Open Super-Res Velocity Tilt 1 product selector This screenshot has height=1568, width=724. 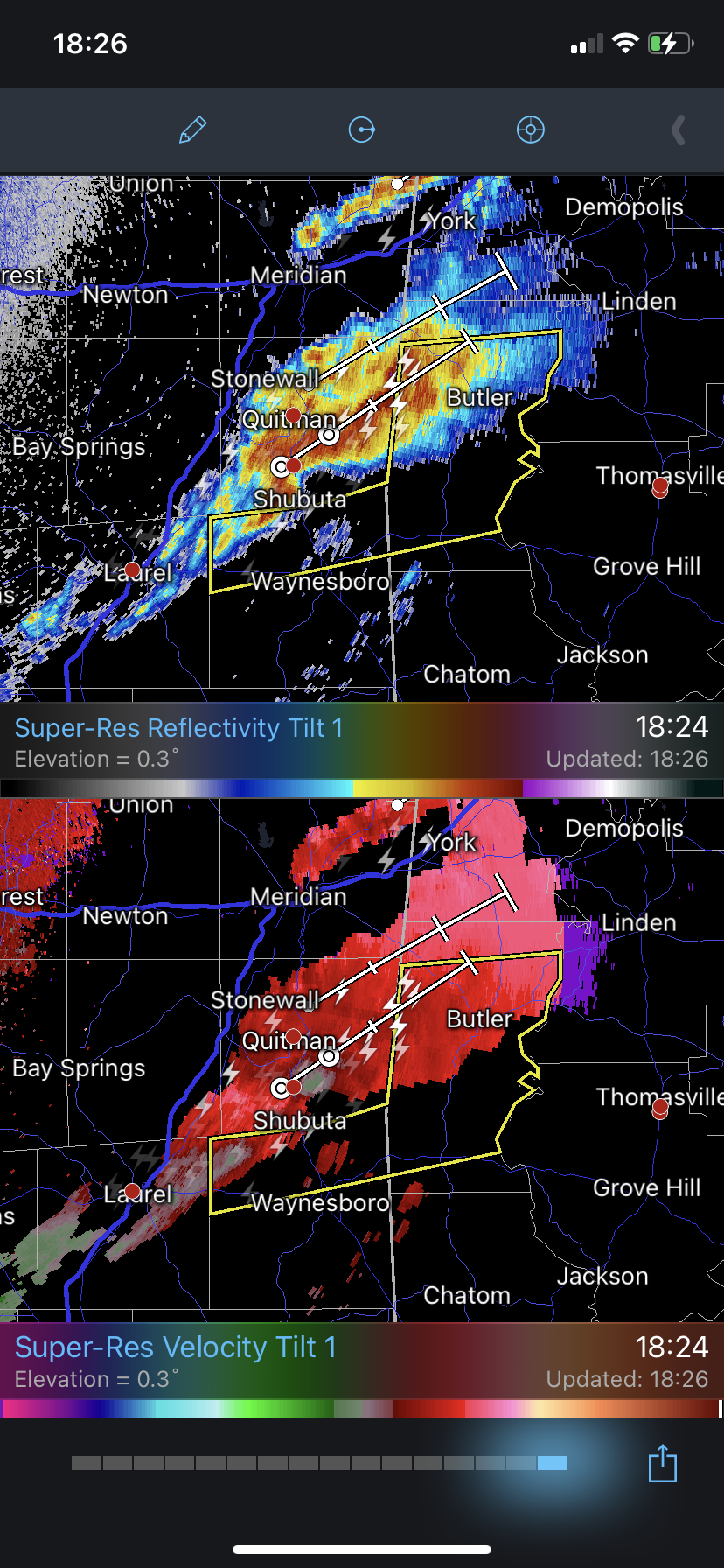176,1347
